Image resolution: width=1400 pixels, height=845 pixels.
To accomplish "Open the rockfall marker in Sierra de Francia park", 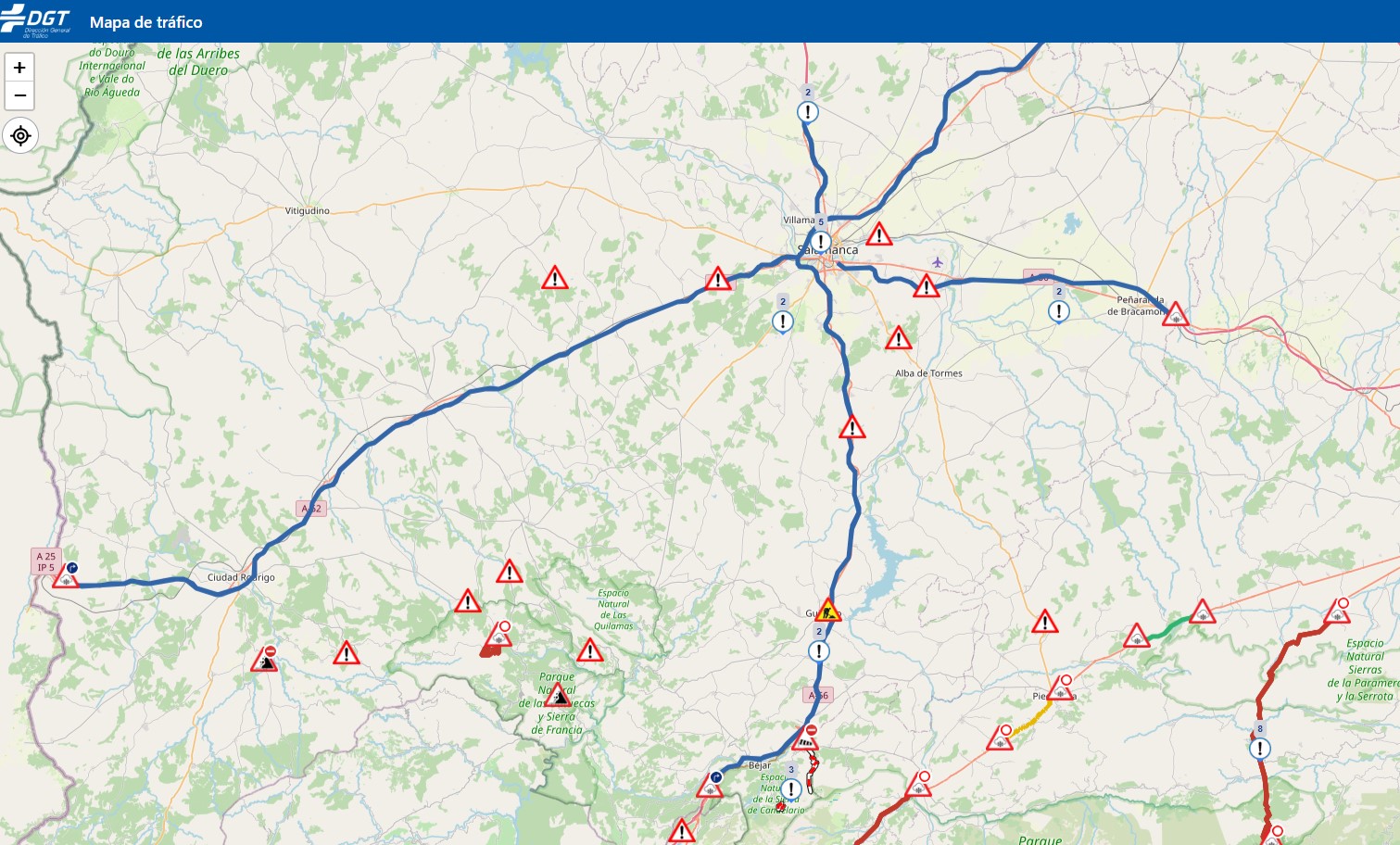I will pos(558,696).
